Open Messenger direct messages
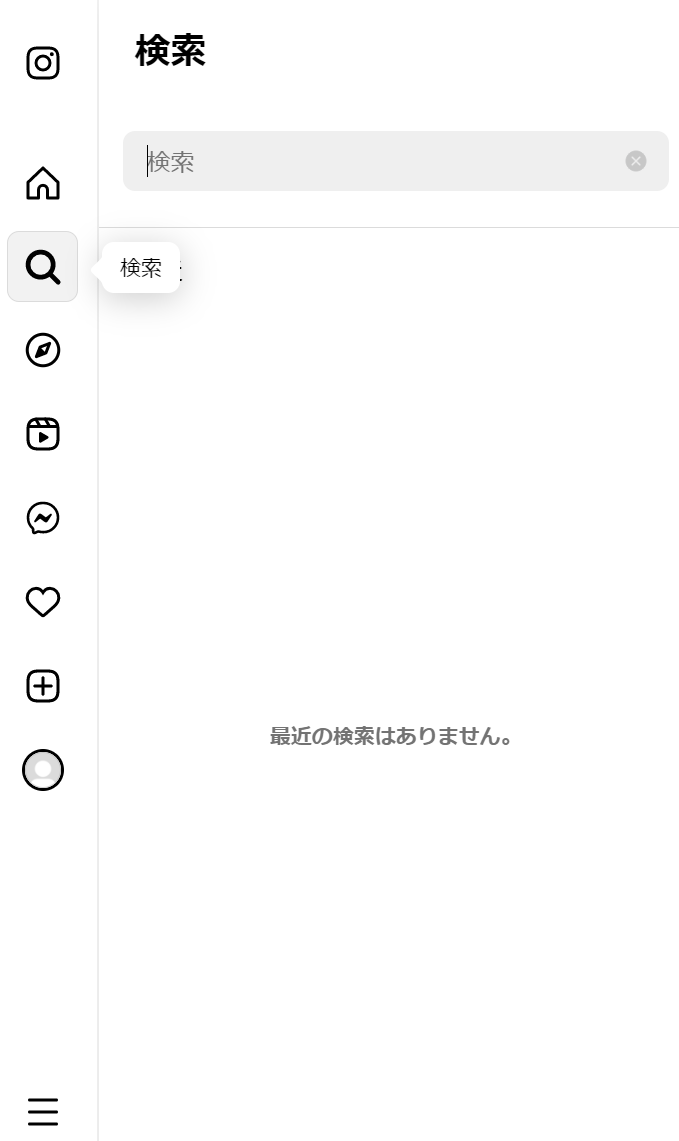The height and width of the screenshot is (1141, 679). coord(43,518)
